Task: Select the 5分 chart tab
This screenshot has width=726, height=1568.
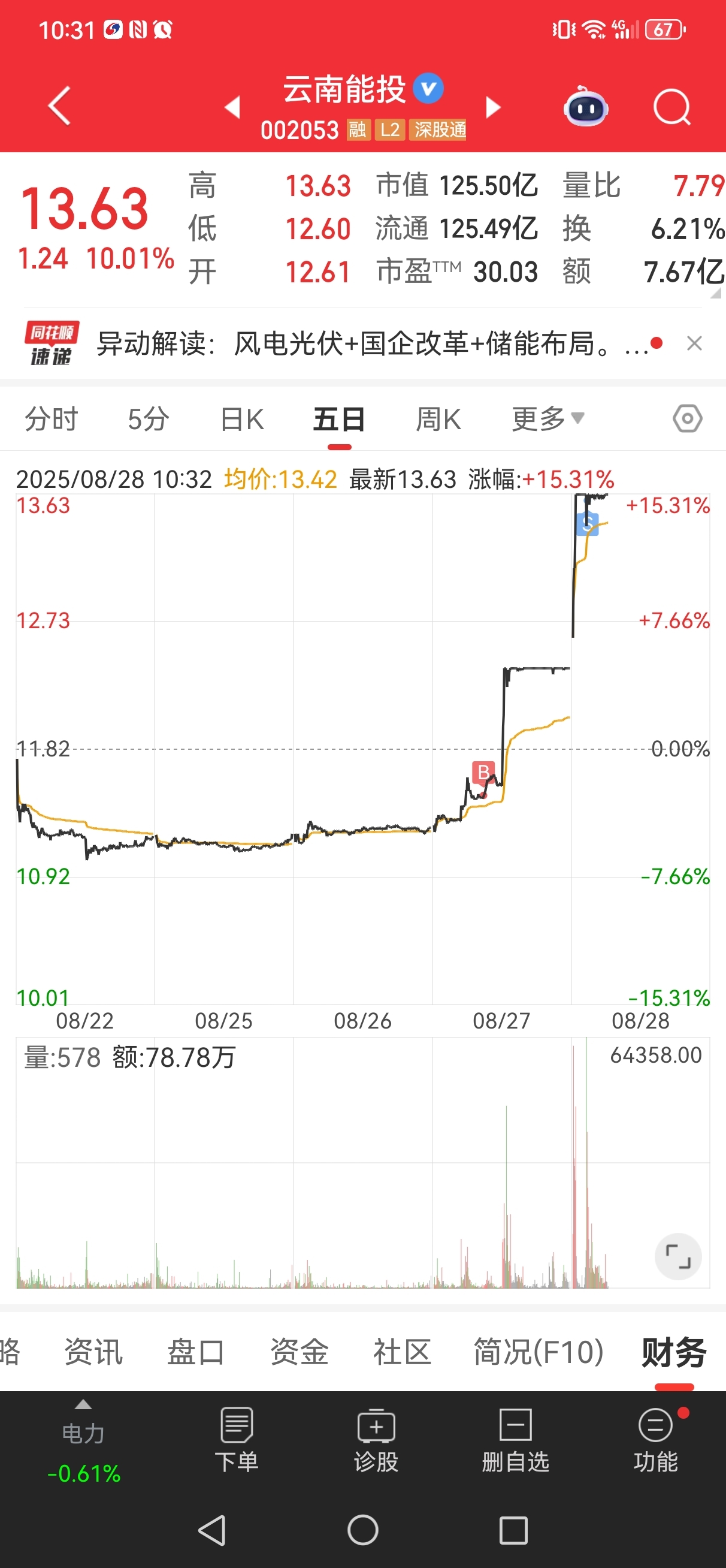Action: click(149, 419)
